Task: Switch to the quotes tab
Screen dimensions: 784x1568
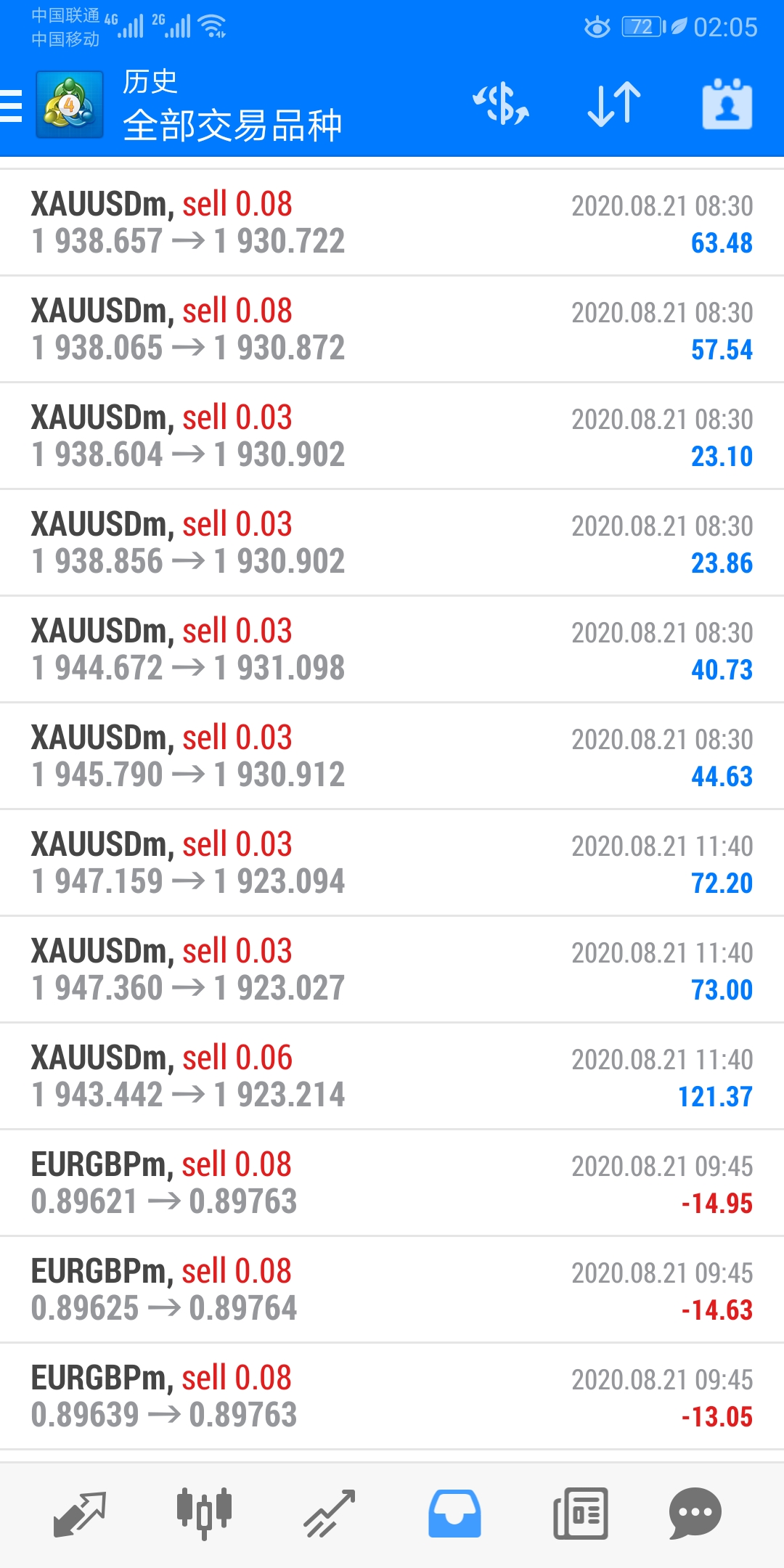Action: (80, 1514)
